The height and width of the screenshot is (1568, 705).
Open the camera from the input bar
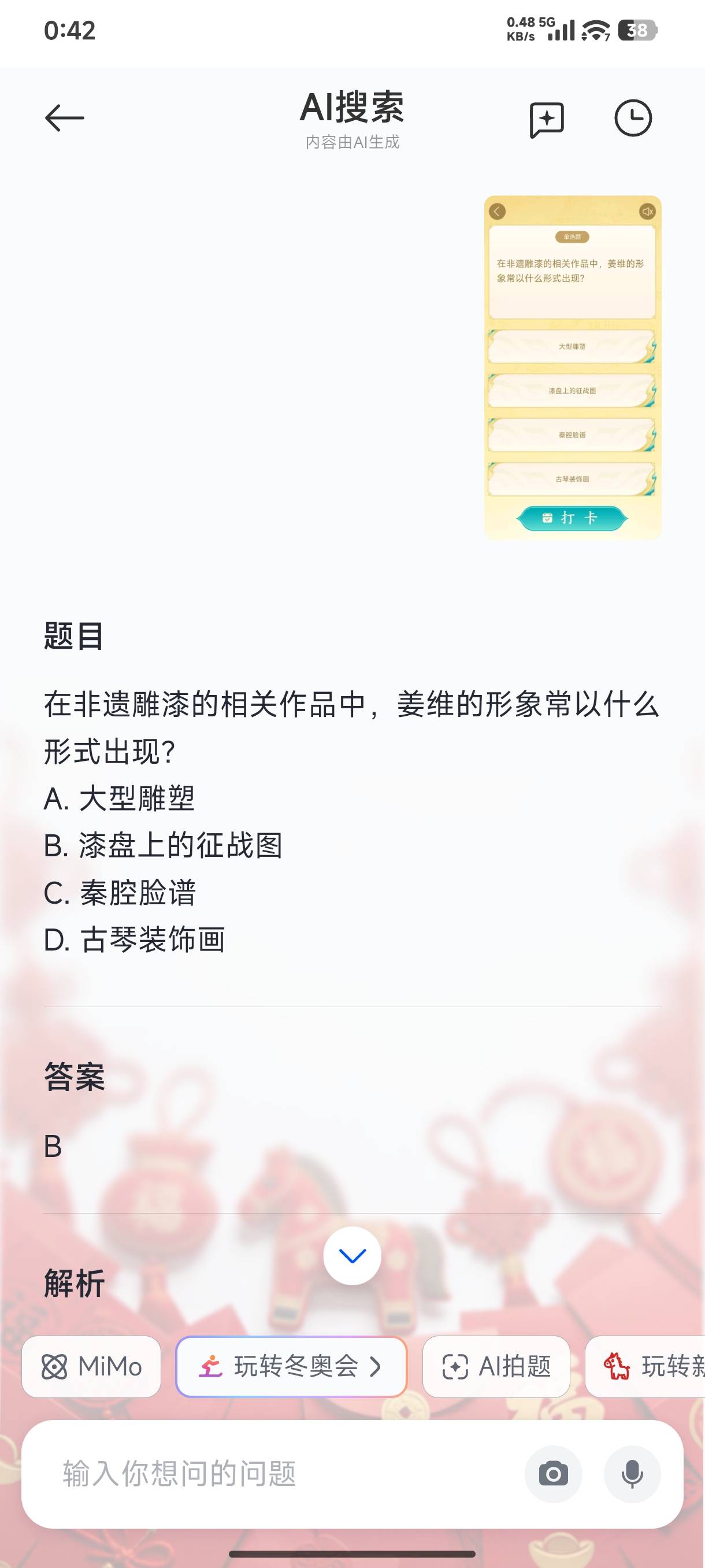click(553, 1474)
